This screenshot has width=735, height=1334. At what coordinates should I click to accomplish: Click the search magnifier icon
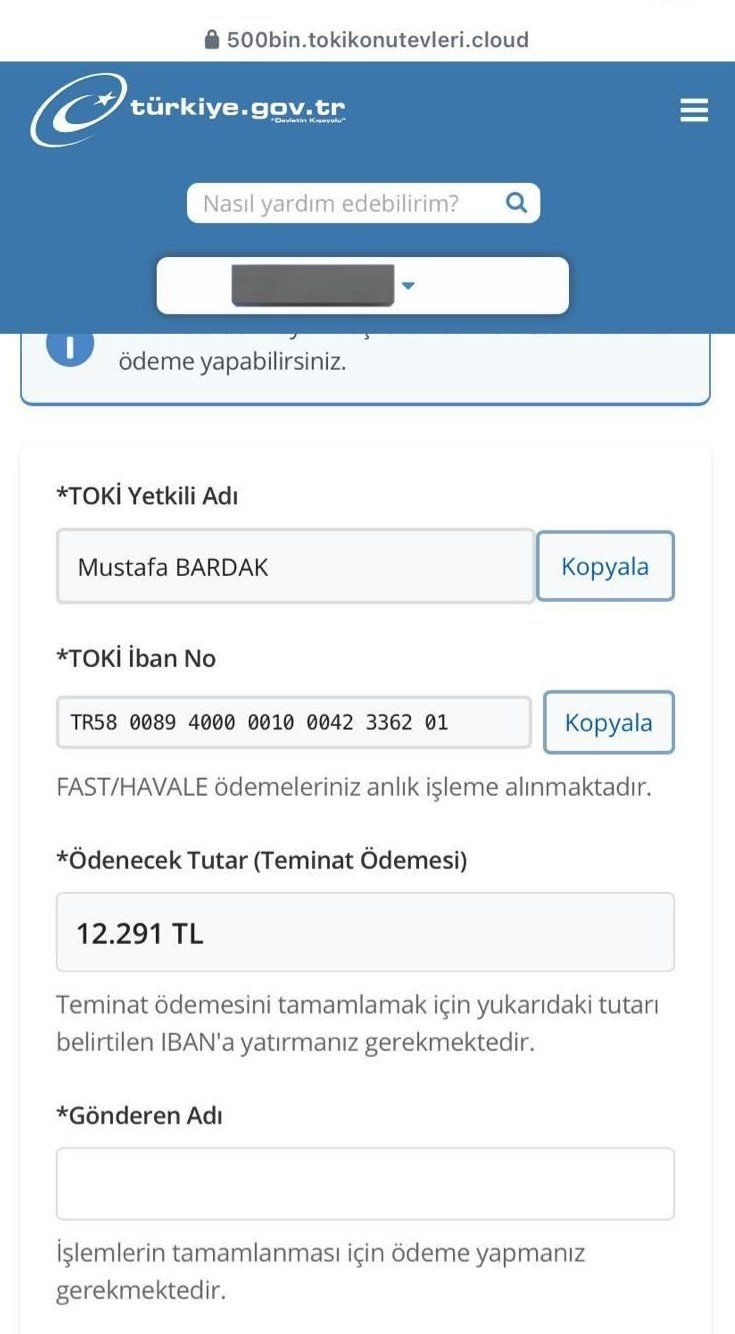[516, 202]
